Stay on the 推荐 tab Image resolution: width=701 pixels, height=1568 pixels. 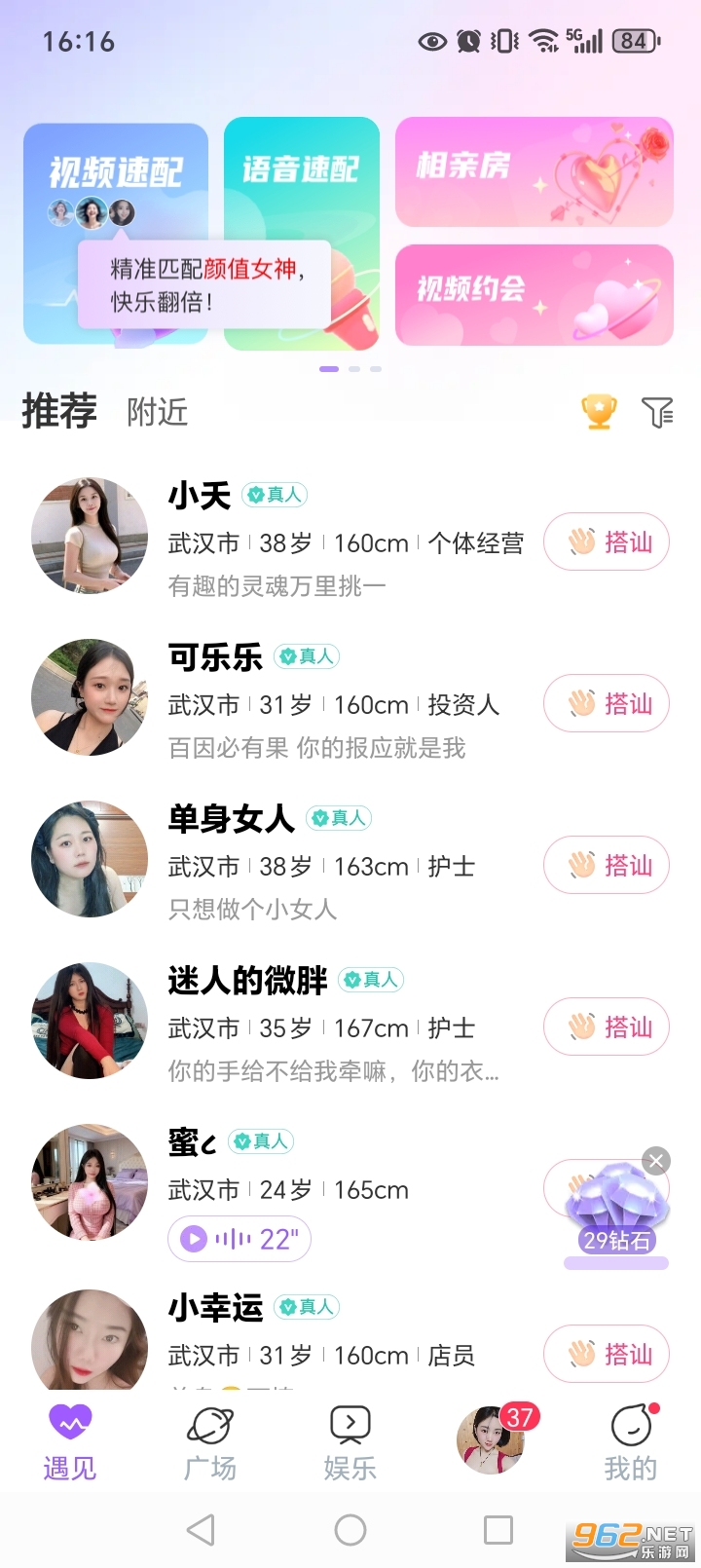[x=58, y=411]
